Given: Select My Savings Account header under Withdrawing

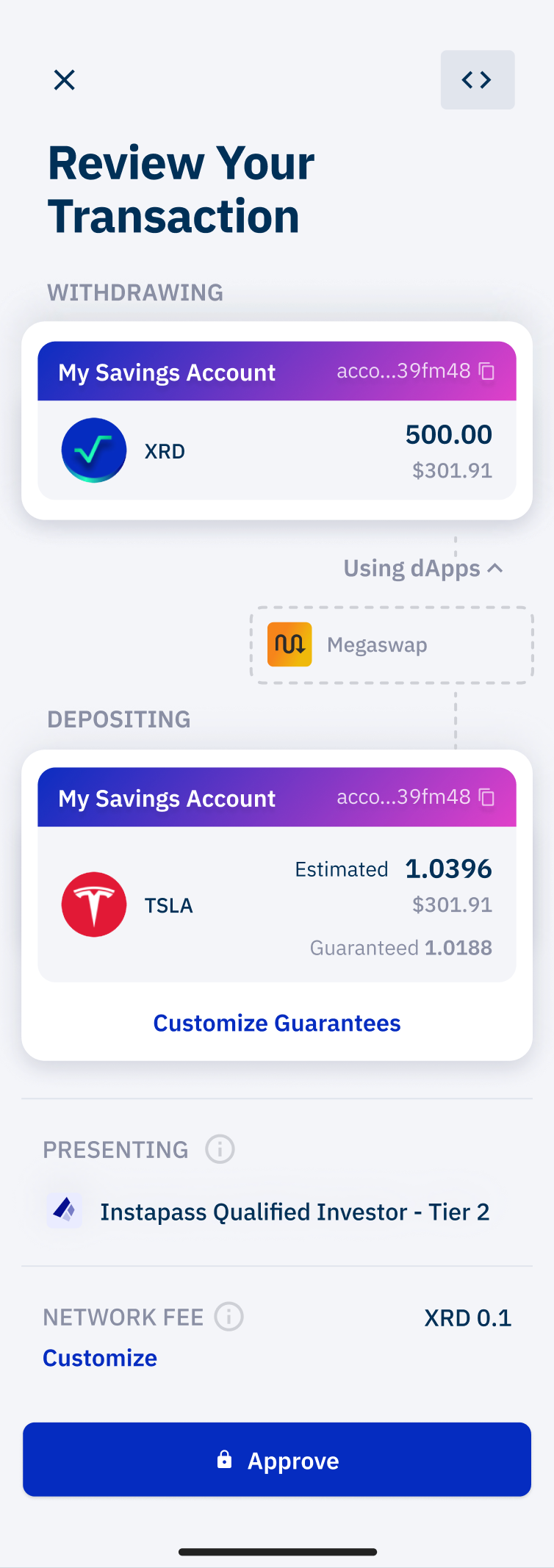Looking at the screenshot, I should click(166, 371).
